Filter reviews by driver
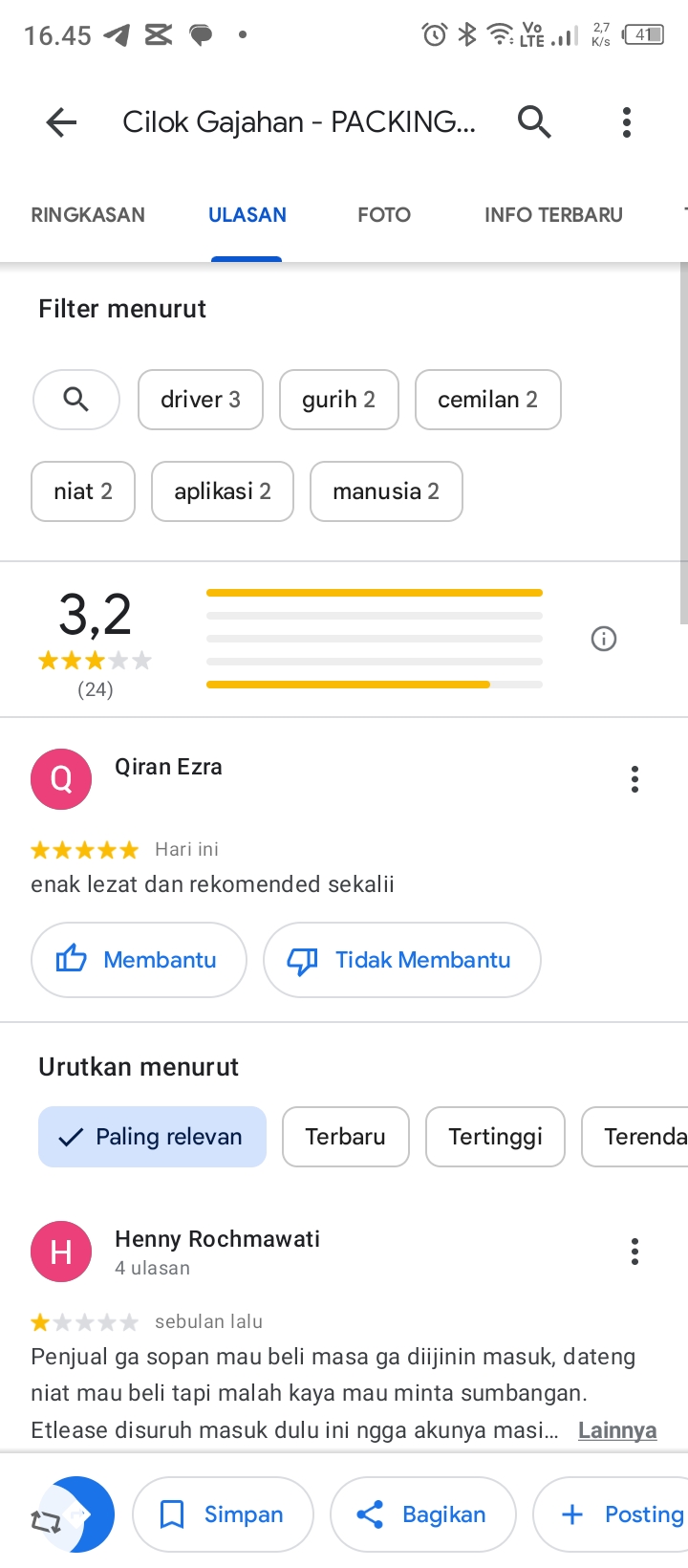Screen dimensions: 688x1568 (x=201, y=400)
